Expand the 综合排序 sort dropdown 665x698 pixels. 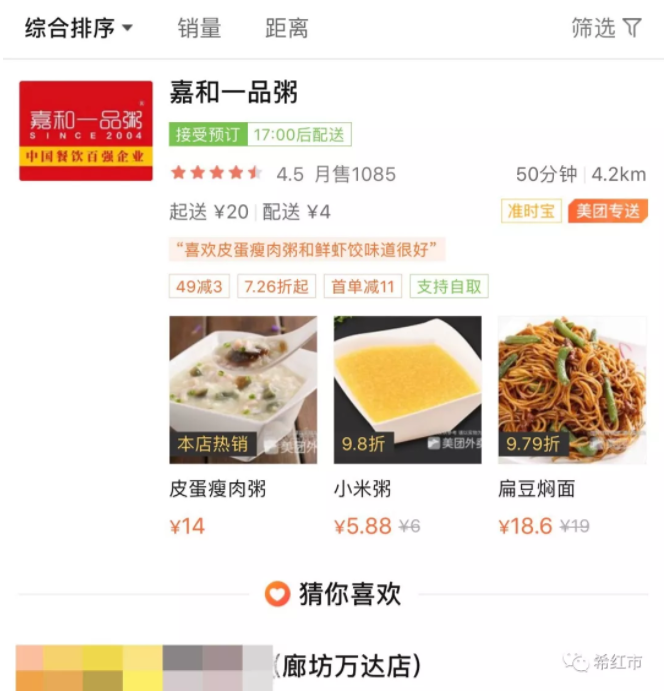(x=78, y=28)
